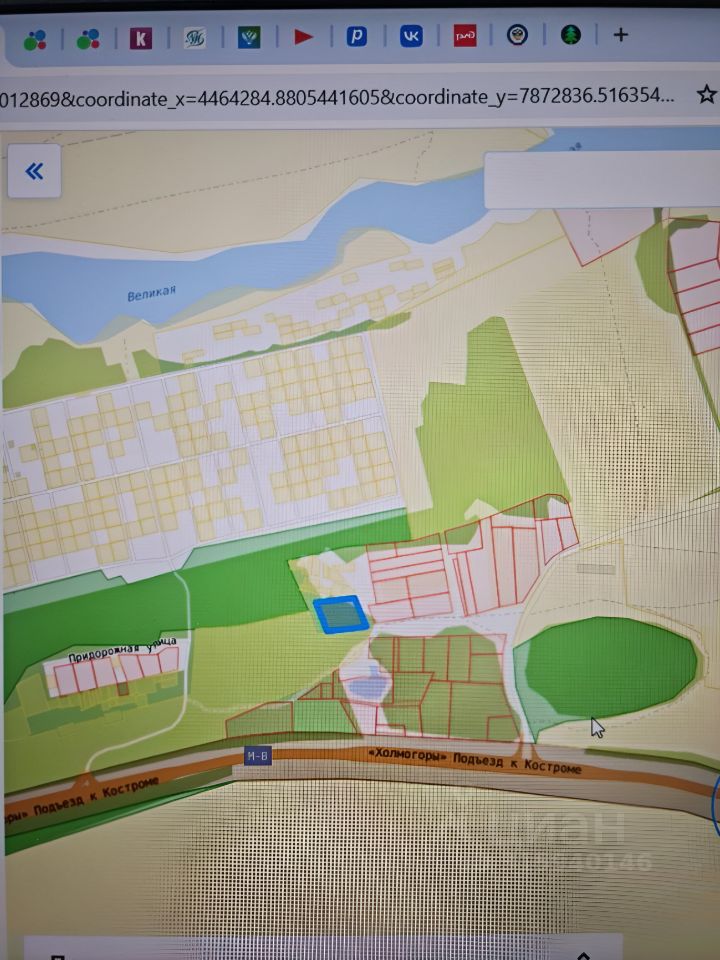
Task: Switch to the blue P tab
Action: (357, 37)
